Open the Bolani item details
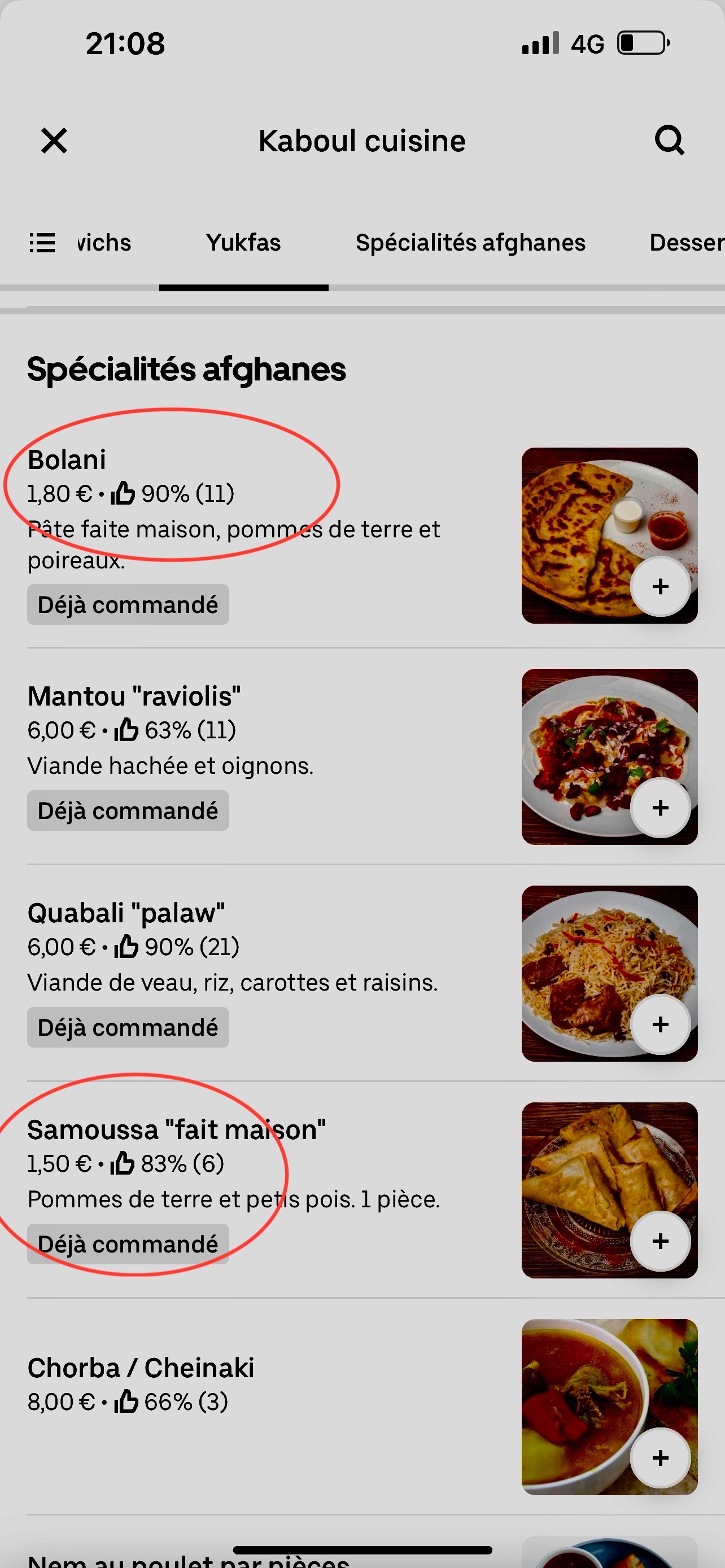 click(x=67, y=460)
